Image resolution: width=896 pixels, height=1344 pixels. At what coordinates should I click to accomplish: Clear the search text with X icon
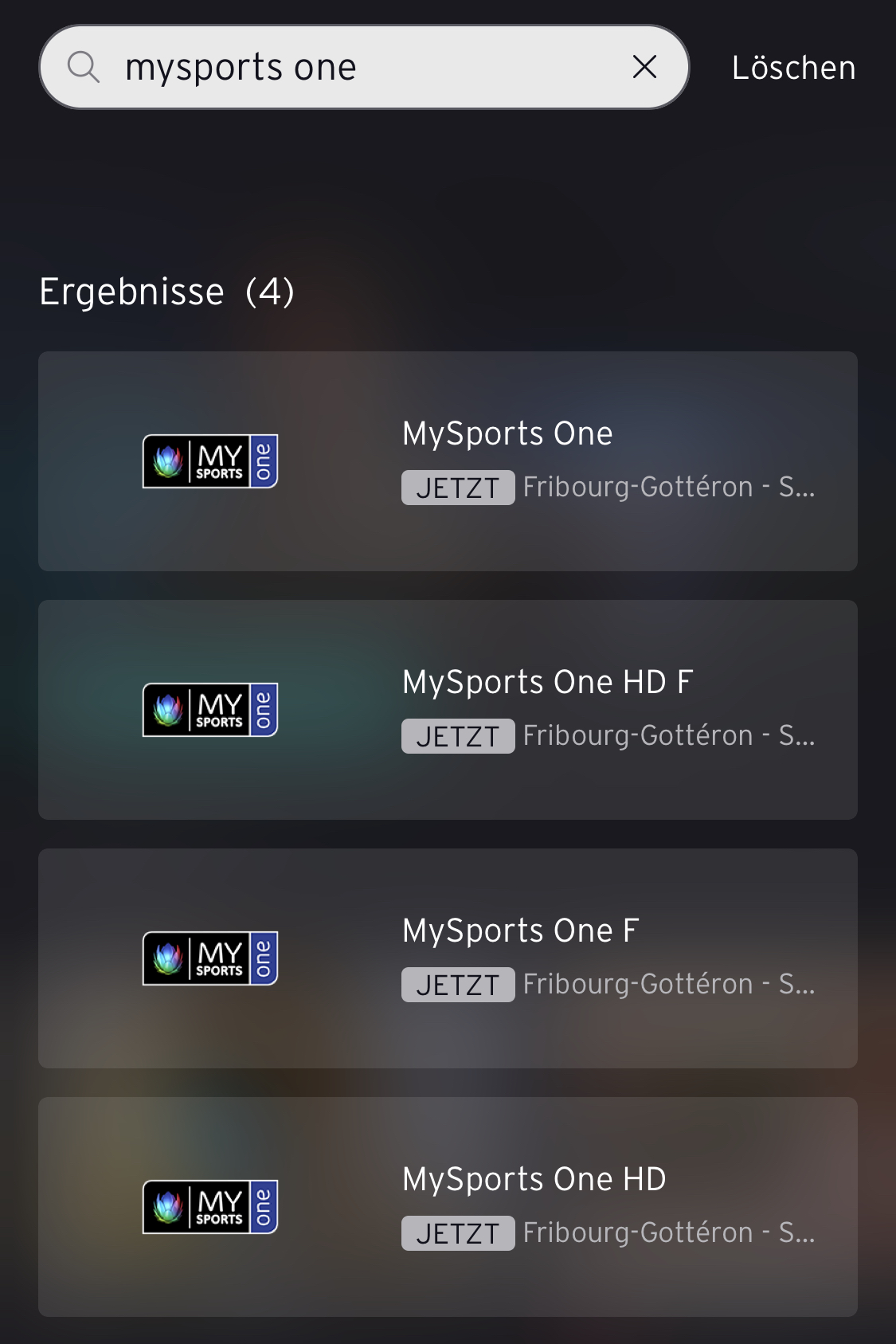(x=644, y=67)
